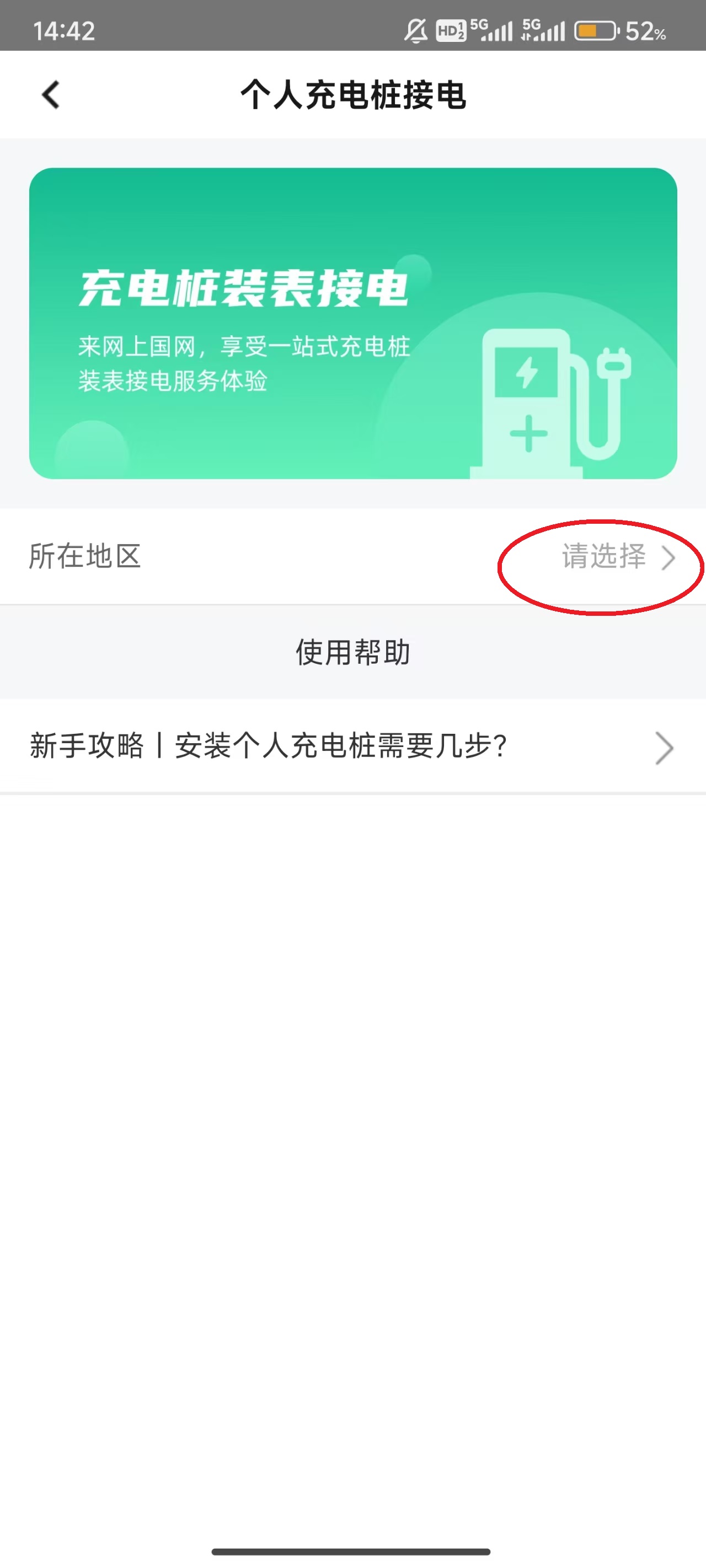Tap the lightning bolt icon on the charger graphic
706x1568 pixels.
pyautogui.click(x=527, y=371)
